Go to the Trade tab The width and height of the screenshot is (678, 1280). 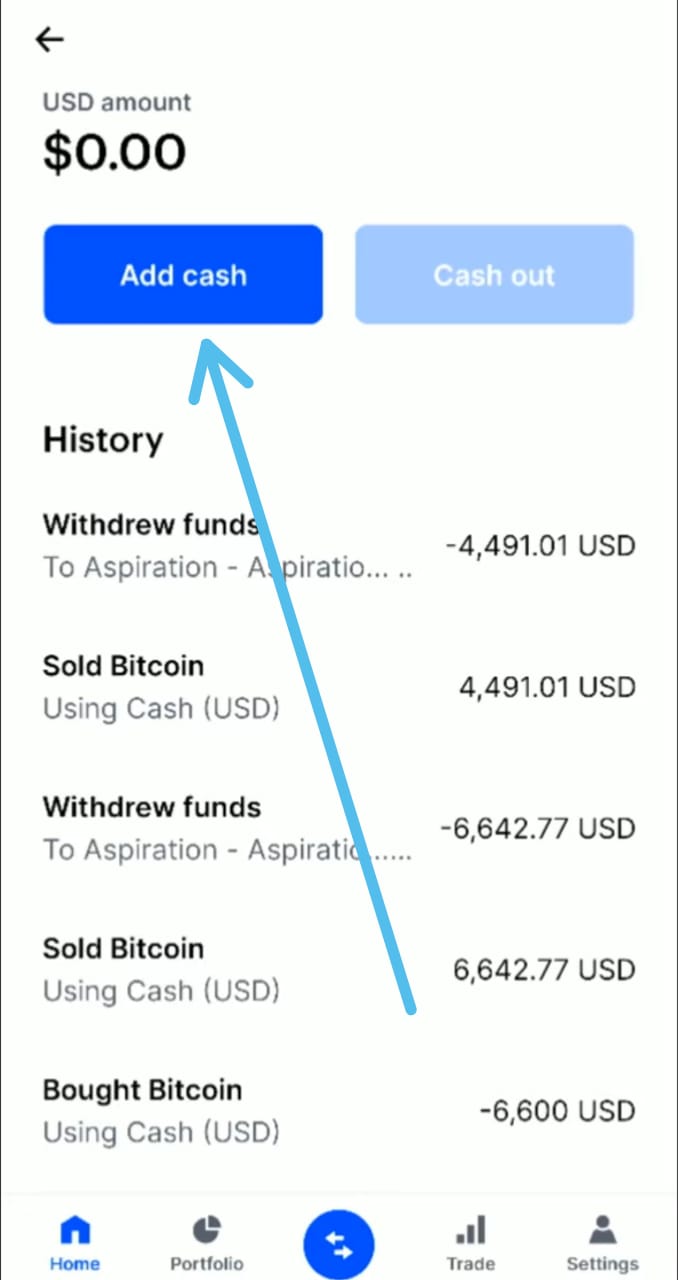471,1243
